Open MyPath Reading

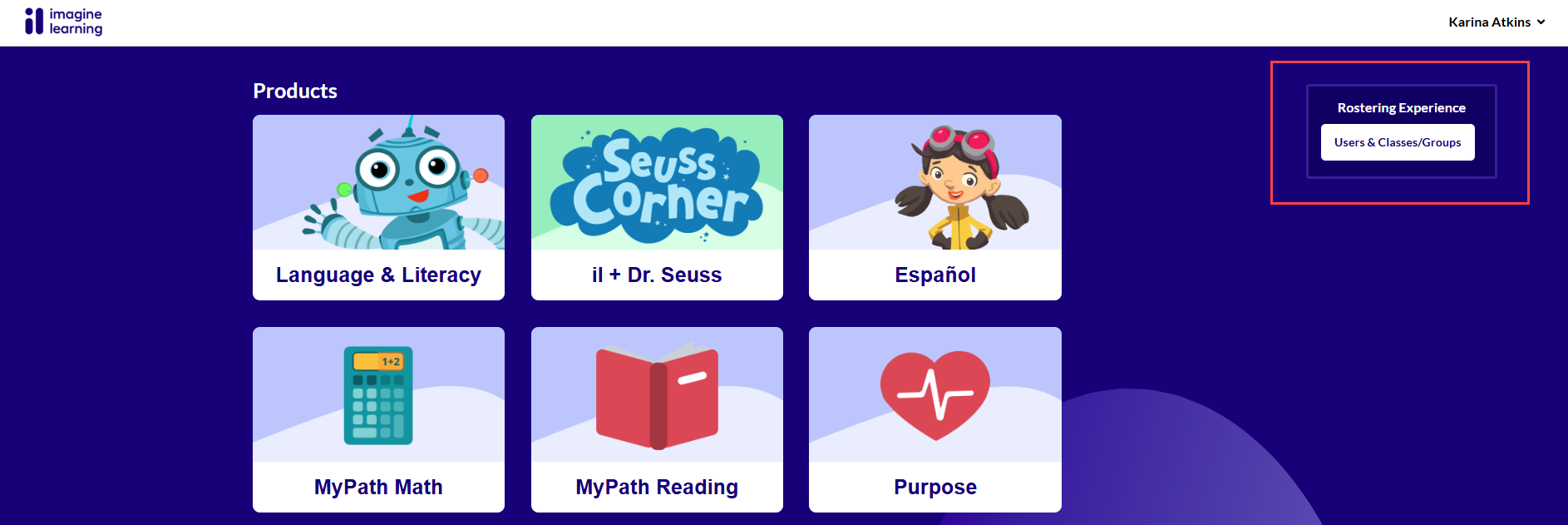pyautogui.click(x=657, y=419)
